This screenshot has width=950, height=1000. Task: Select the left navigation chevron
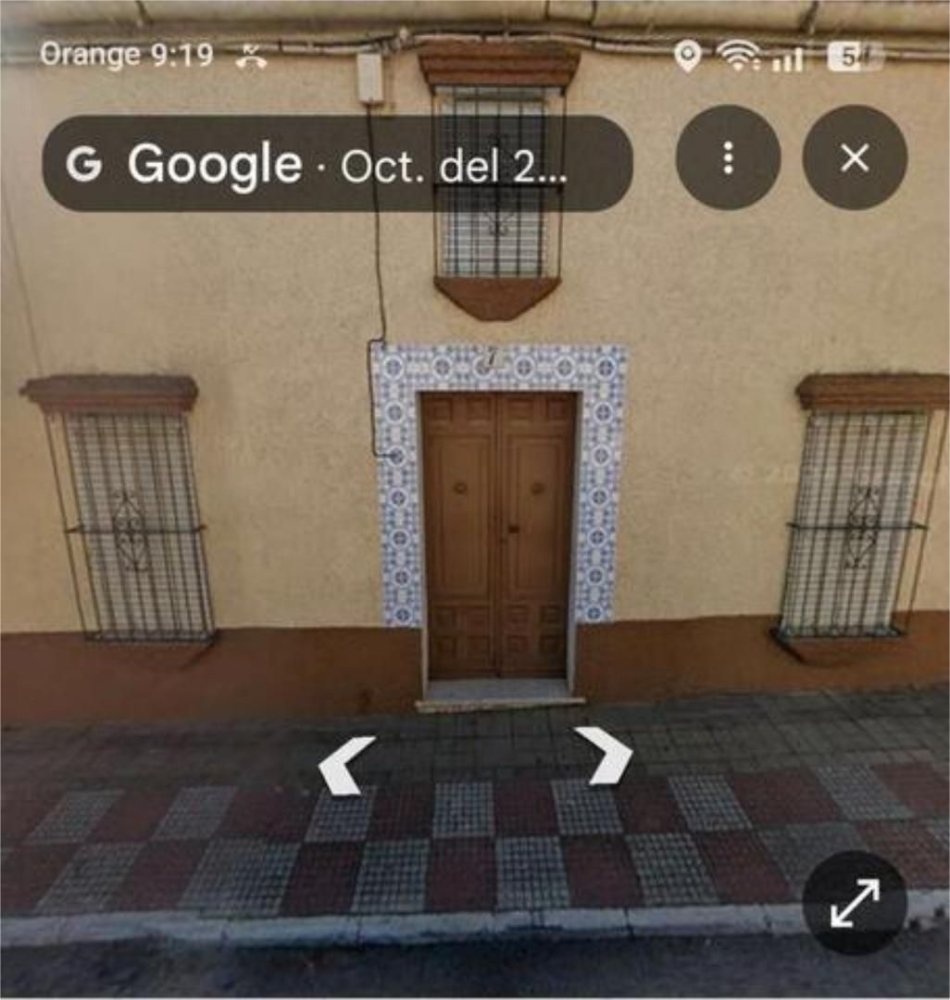pos(341,764)
